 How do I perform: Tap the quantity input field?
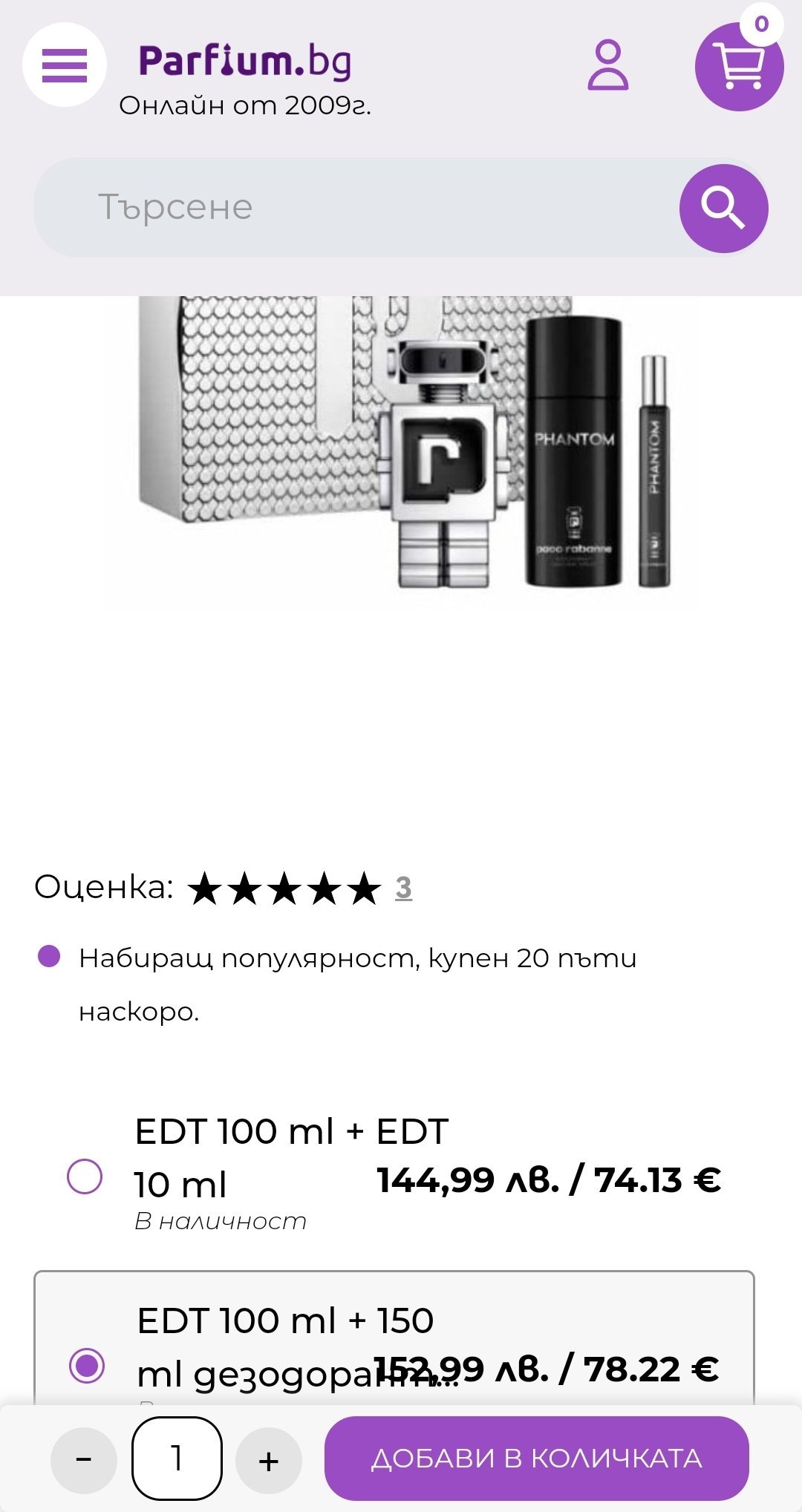pyautogui.click(x=177, y=1458)
